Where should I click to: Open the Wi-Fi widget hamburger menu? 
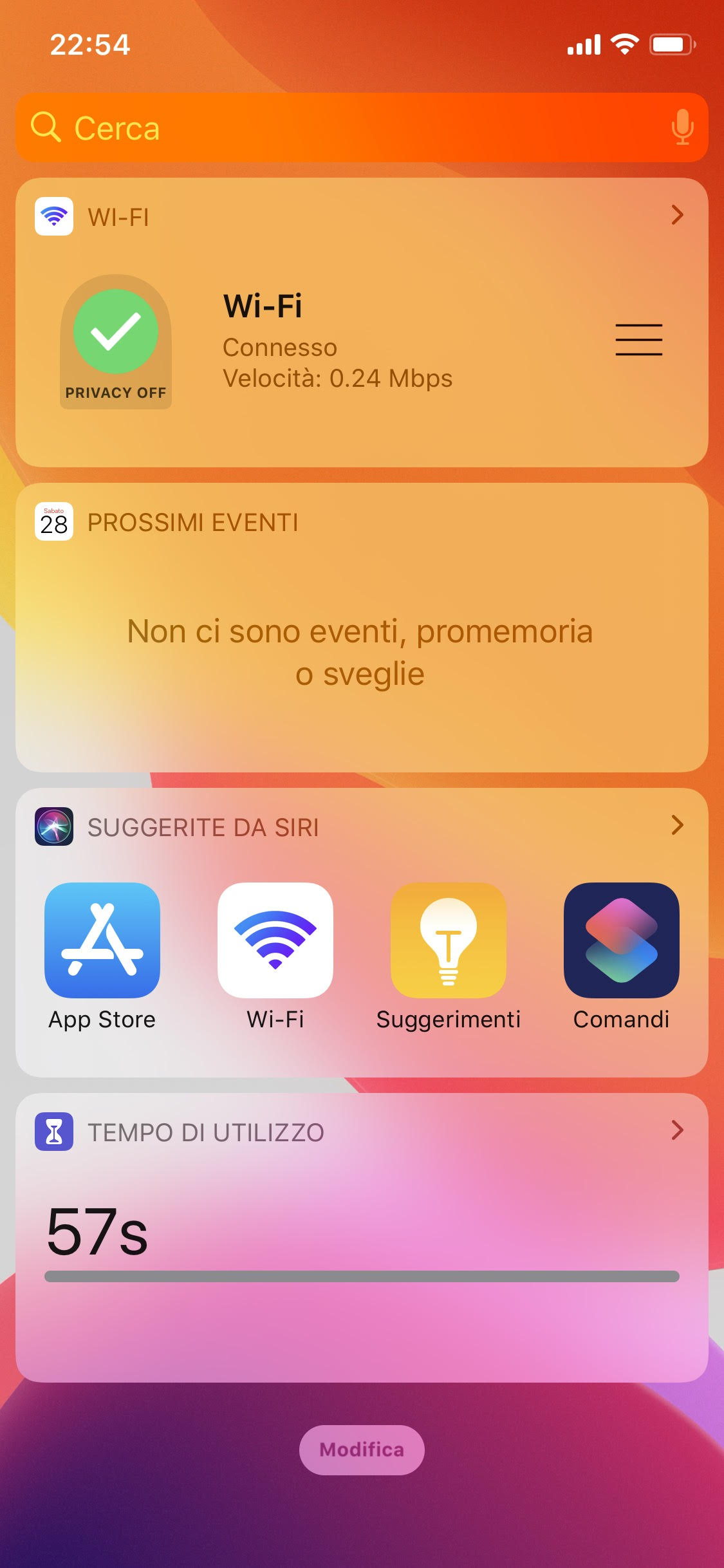638,340
